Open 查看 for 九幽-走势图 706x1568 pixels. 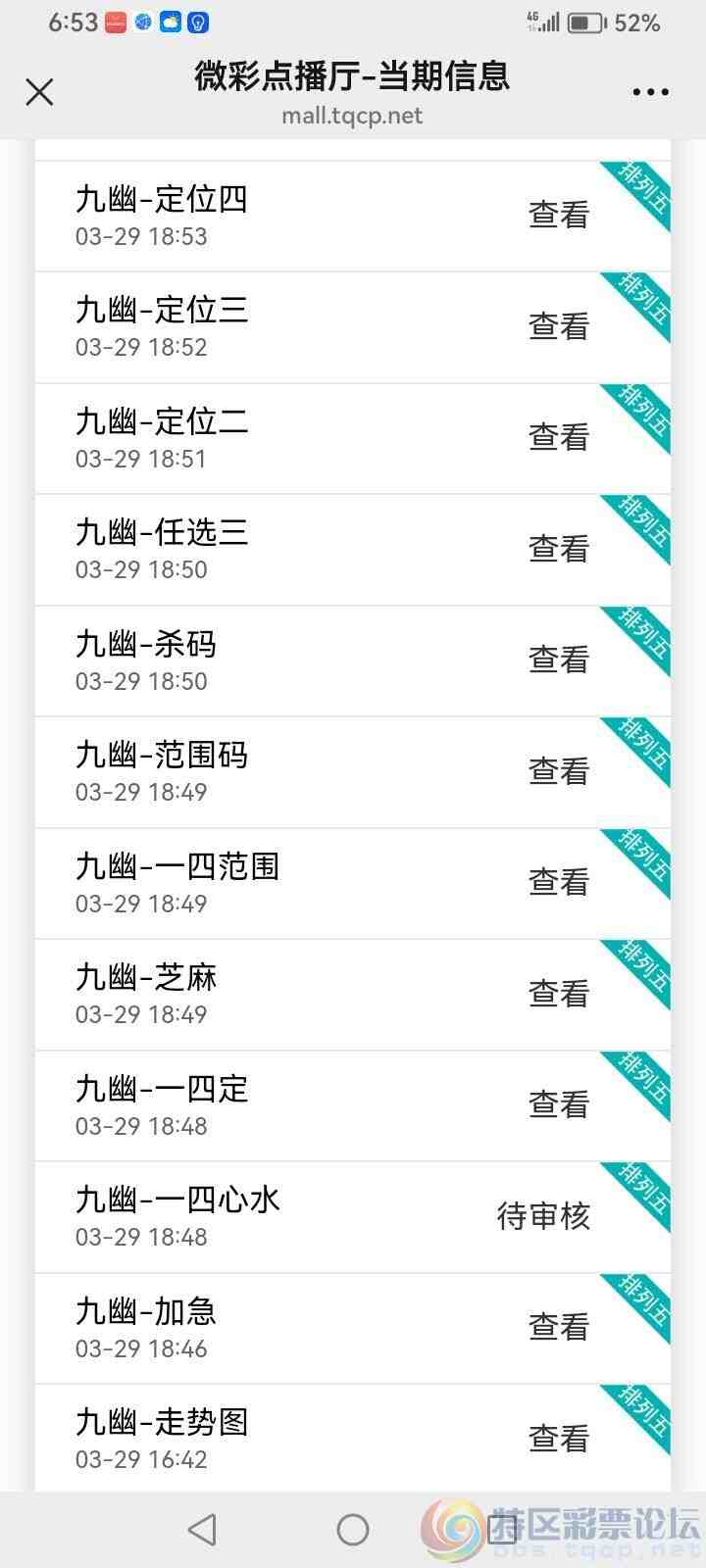point(557,1439)
